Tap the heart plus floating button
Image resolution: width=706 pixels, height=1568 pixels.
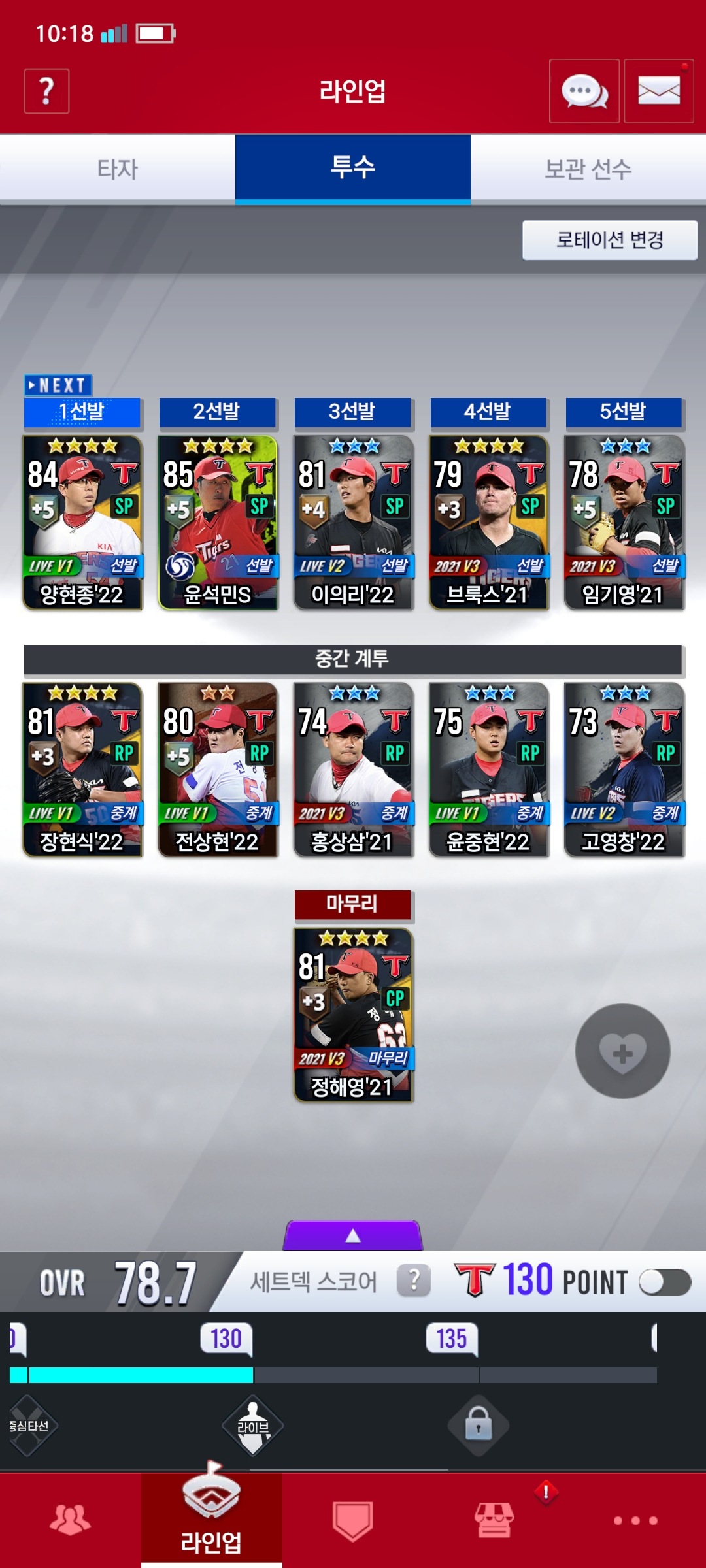tap(622, 1051)
